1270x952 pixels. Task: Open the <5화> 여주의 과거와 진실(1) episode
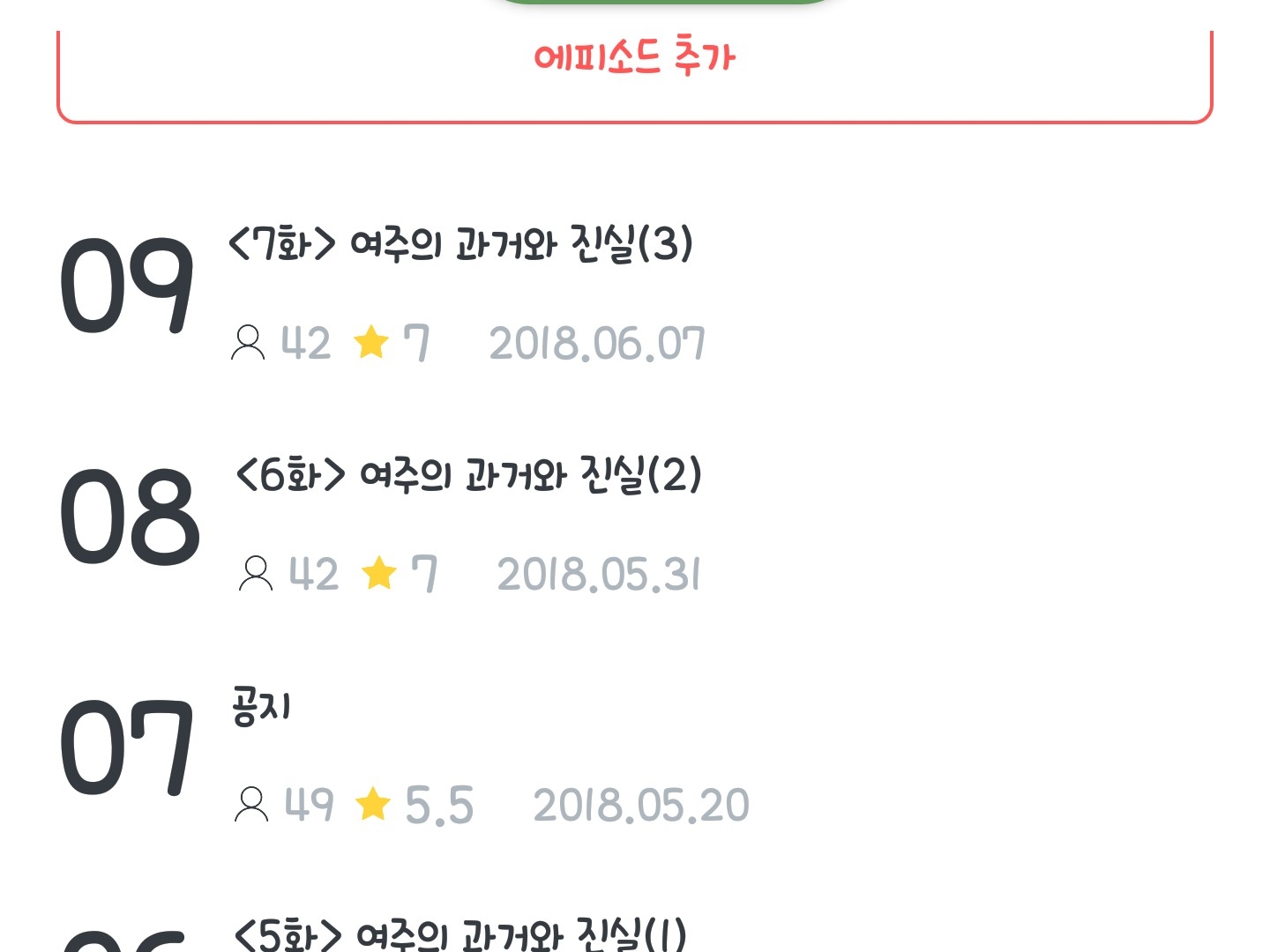click(x=459, y=934)
